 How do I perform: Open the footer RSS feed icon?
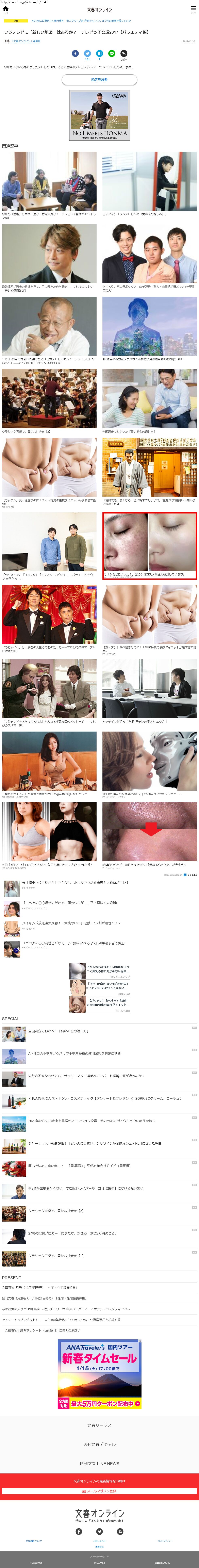[120, 1531]
